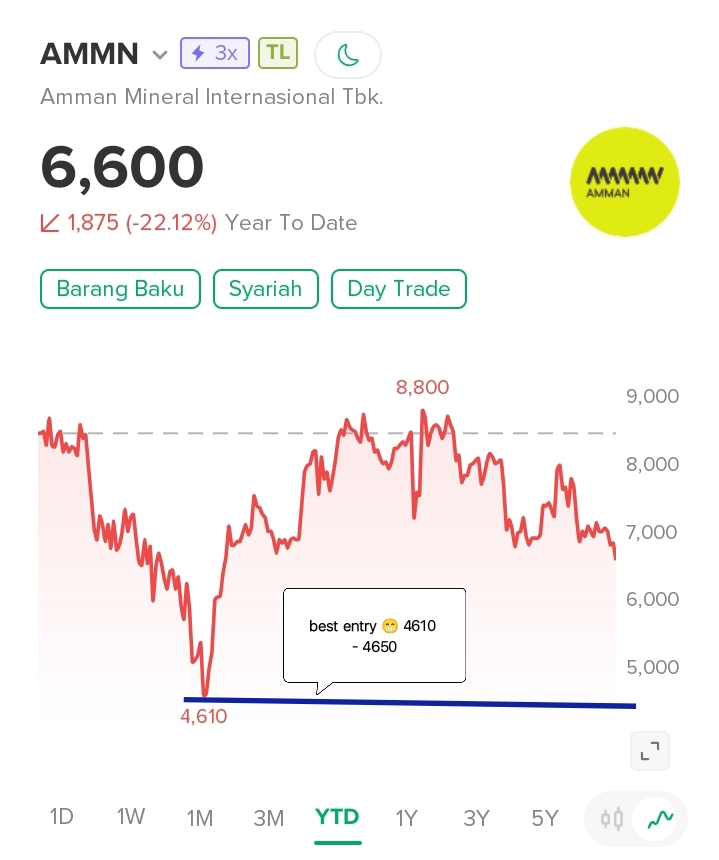Viewport: 719px width, 860px height.
Task: Tap the 3x leverage badge
Action: (214, 53)
